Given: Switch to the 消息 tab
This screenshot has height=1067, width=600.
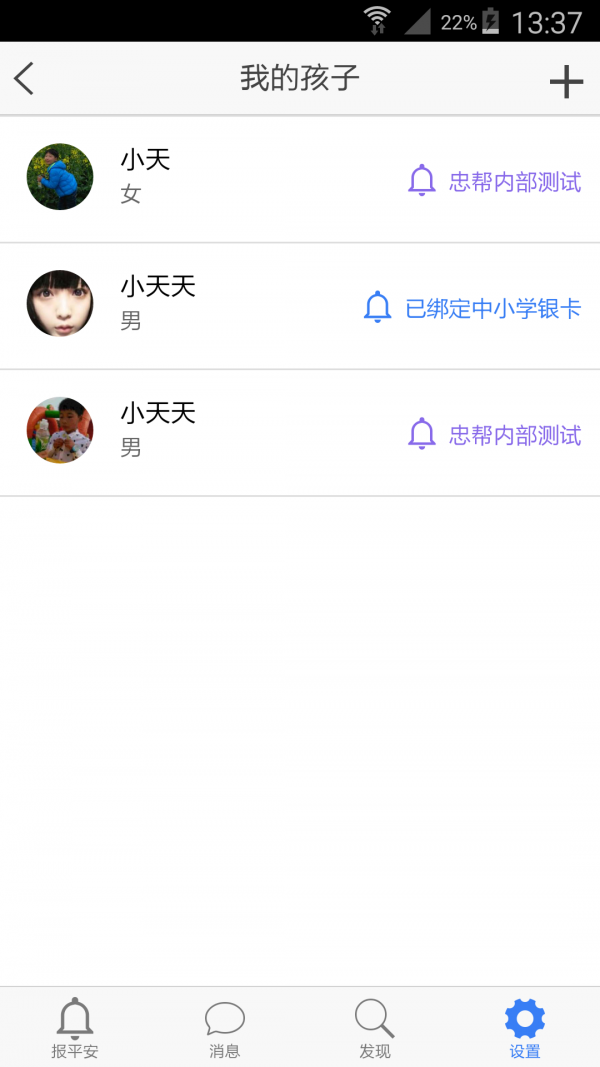Looking at the screenshot, I should coord(225,1027).
